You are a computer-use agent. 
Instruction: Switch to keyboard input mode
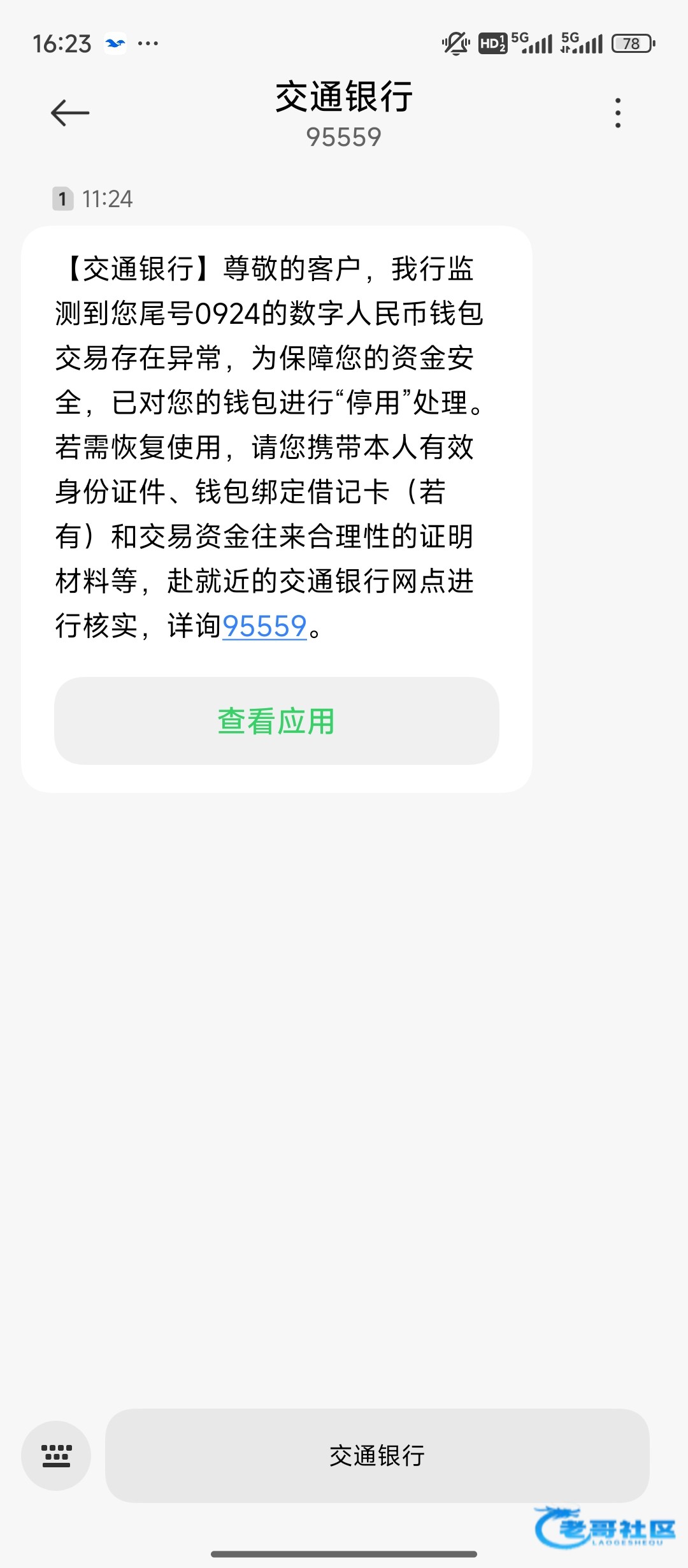[56, 1456]
